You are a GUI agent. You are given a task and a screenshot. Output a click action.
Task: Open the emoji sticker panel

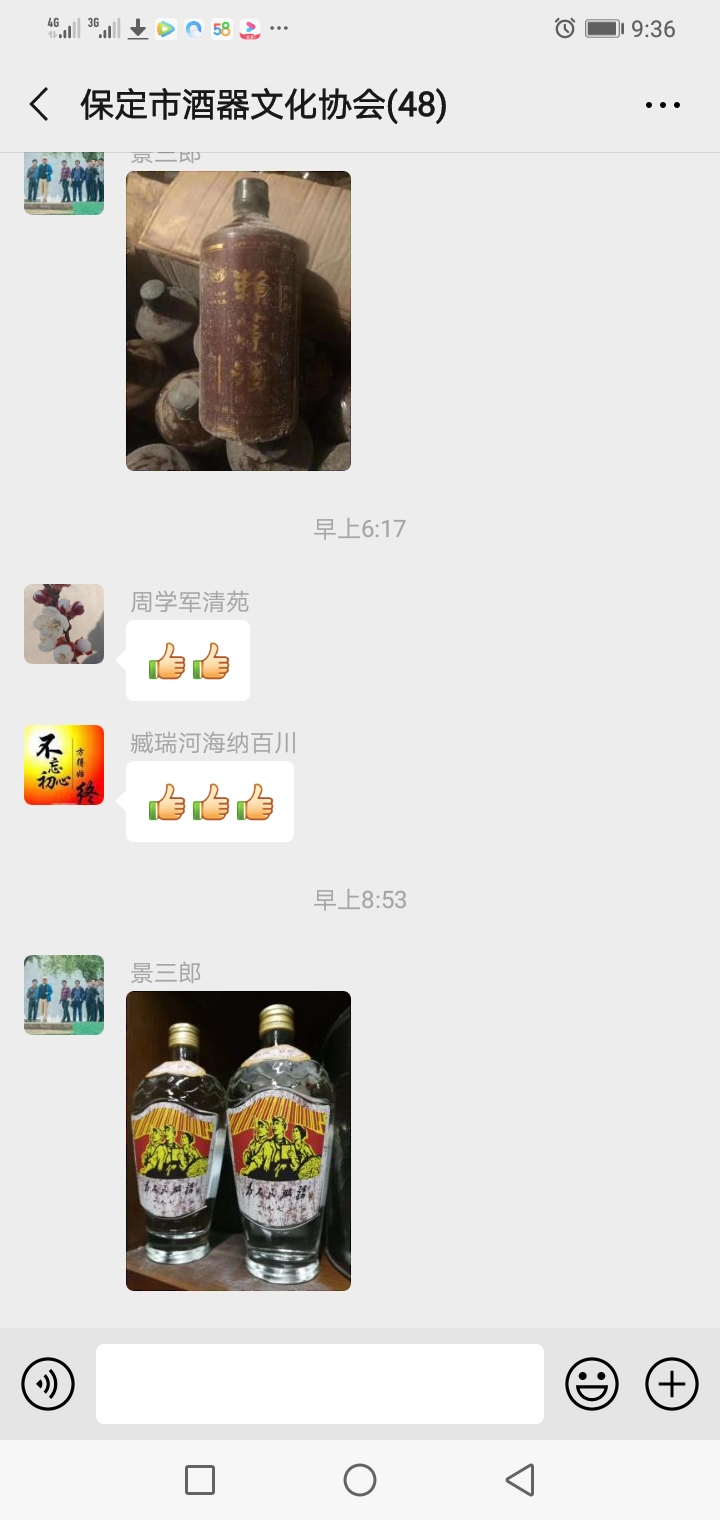pos(592,1384)
